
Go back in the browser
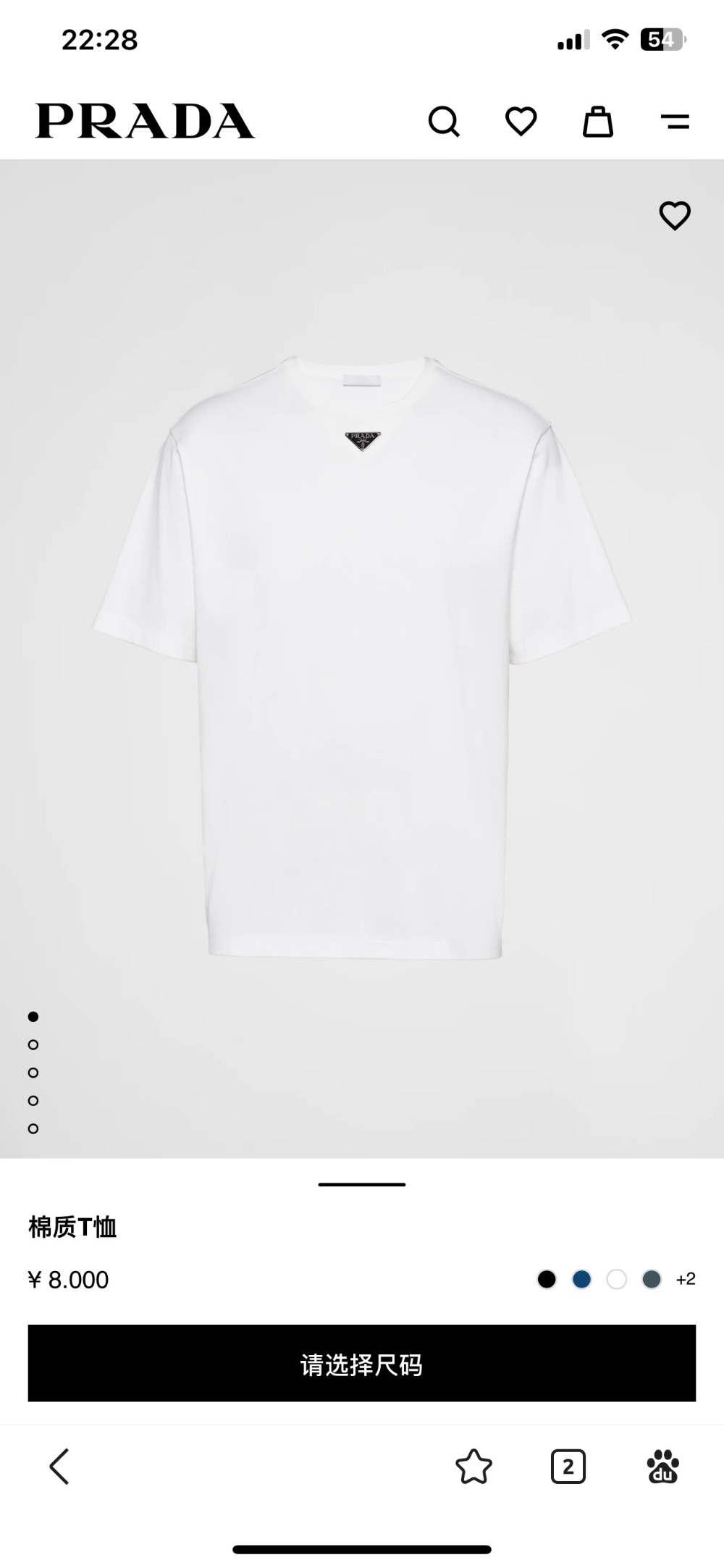pos(59,1467)
